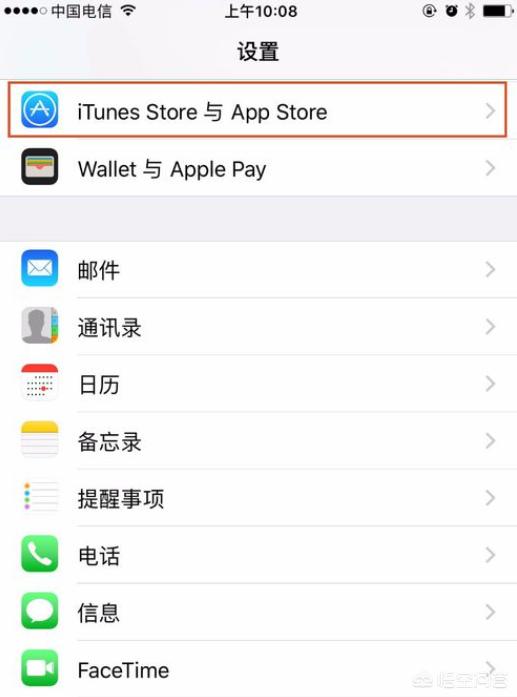The width and height of the screenshot is (517, 697).
Task: Open the 备忘录 row
Action: point(258,441)
